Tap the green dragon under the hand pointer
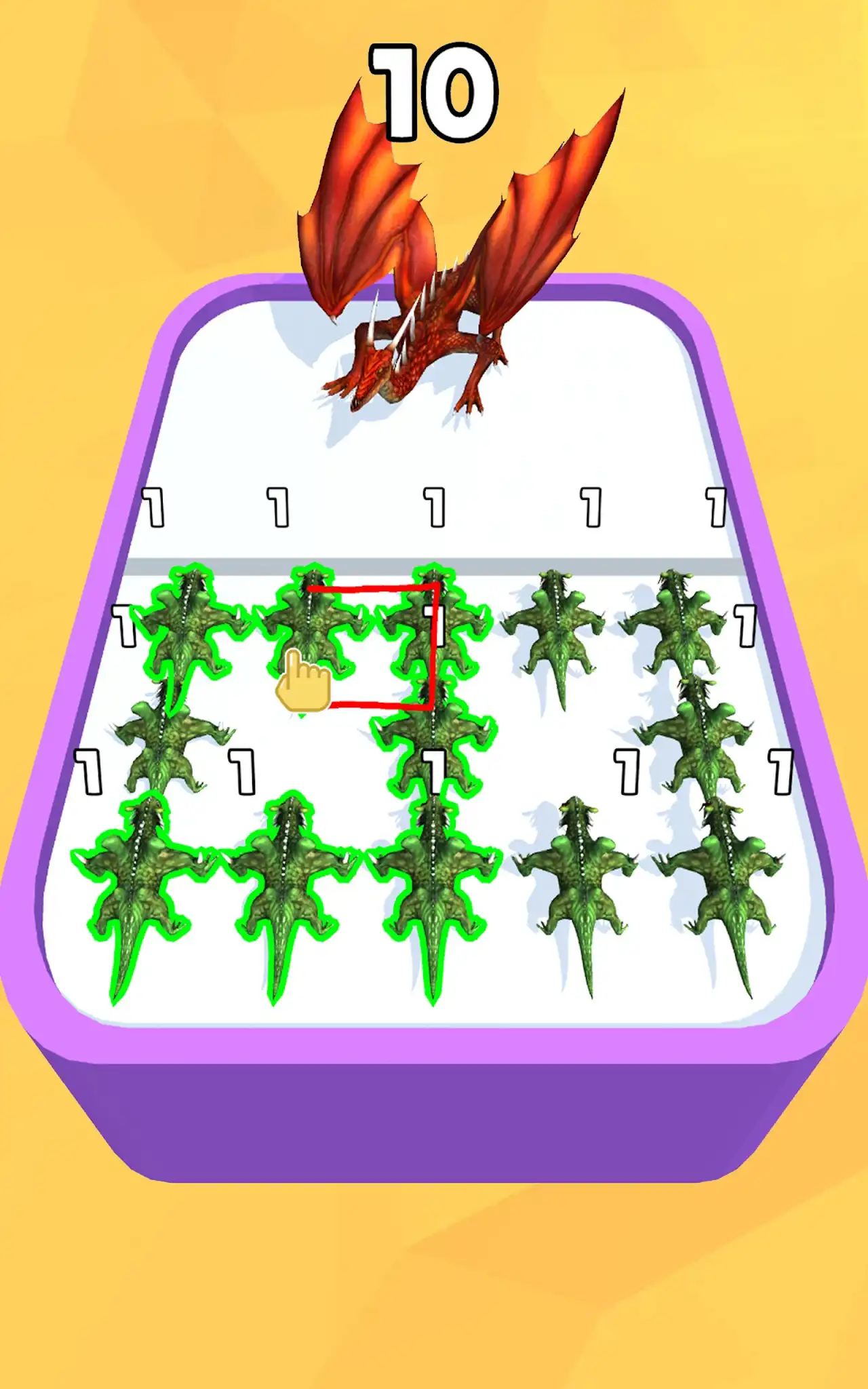The width and height of the screenshot is (868, 1389). click(x=311, y=627)
